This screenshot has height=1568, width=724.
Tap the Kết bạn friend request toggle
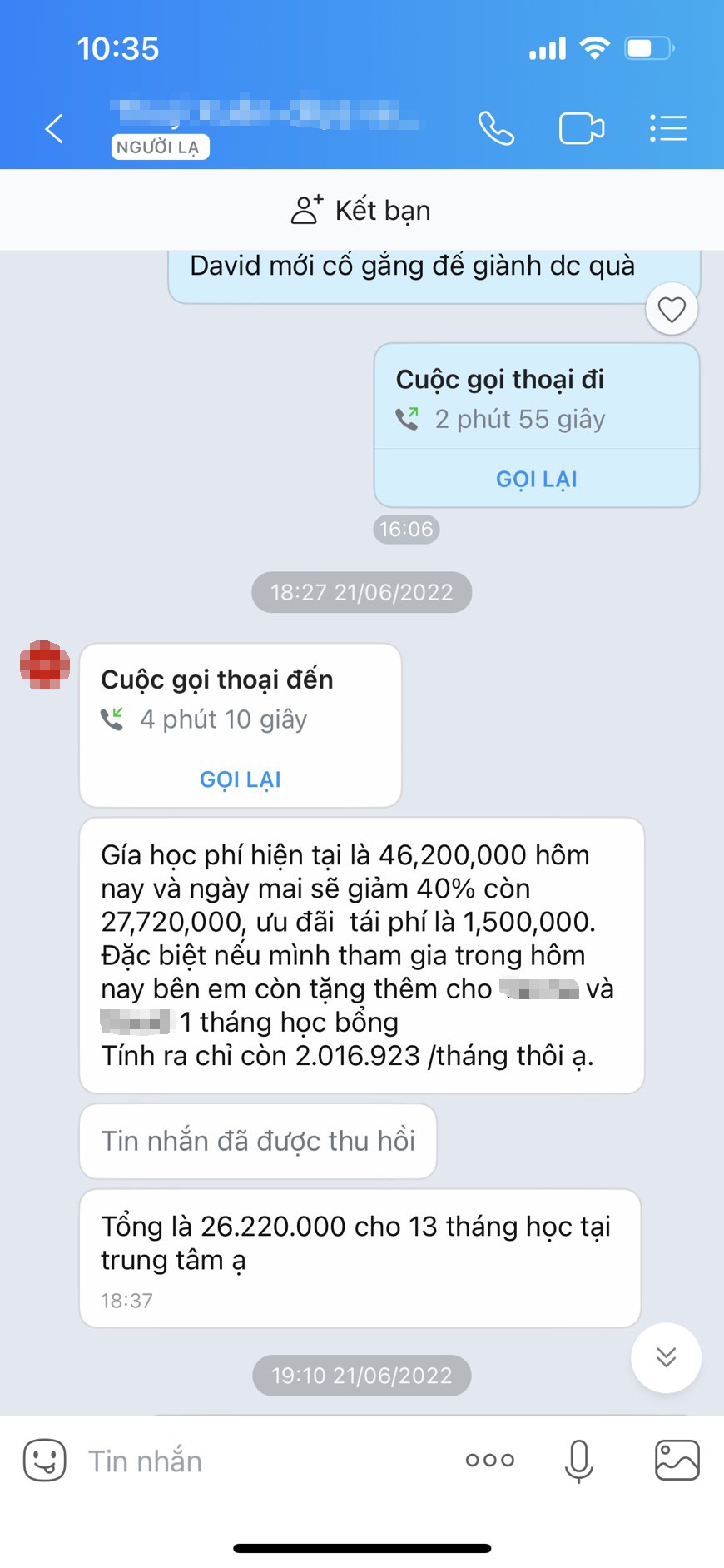pos(362,210)
